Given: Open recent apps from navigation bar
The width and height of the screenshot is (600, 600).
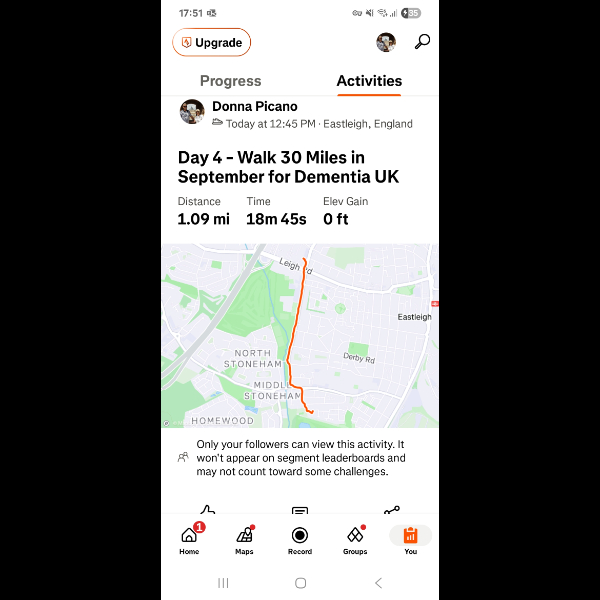Looking at the screenshot, I should (x=223, y=583).
